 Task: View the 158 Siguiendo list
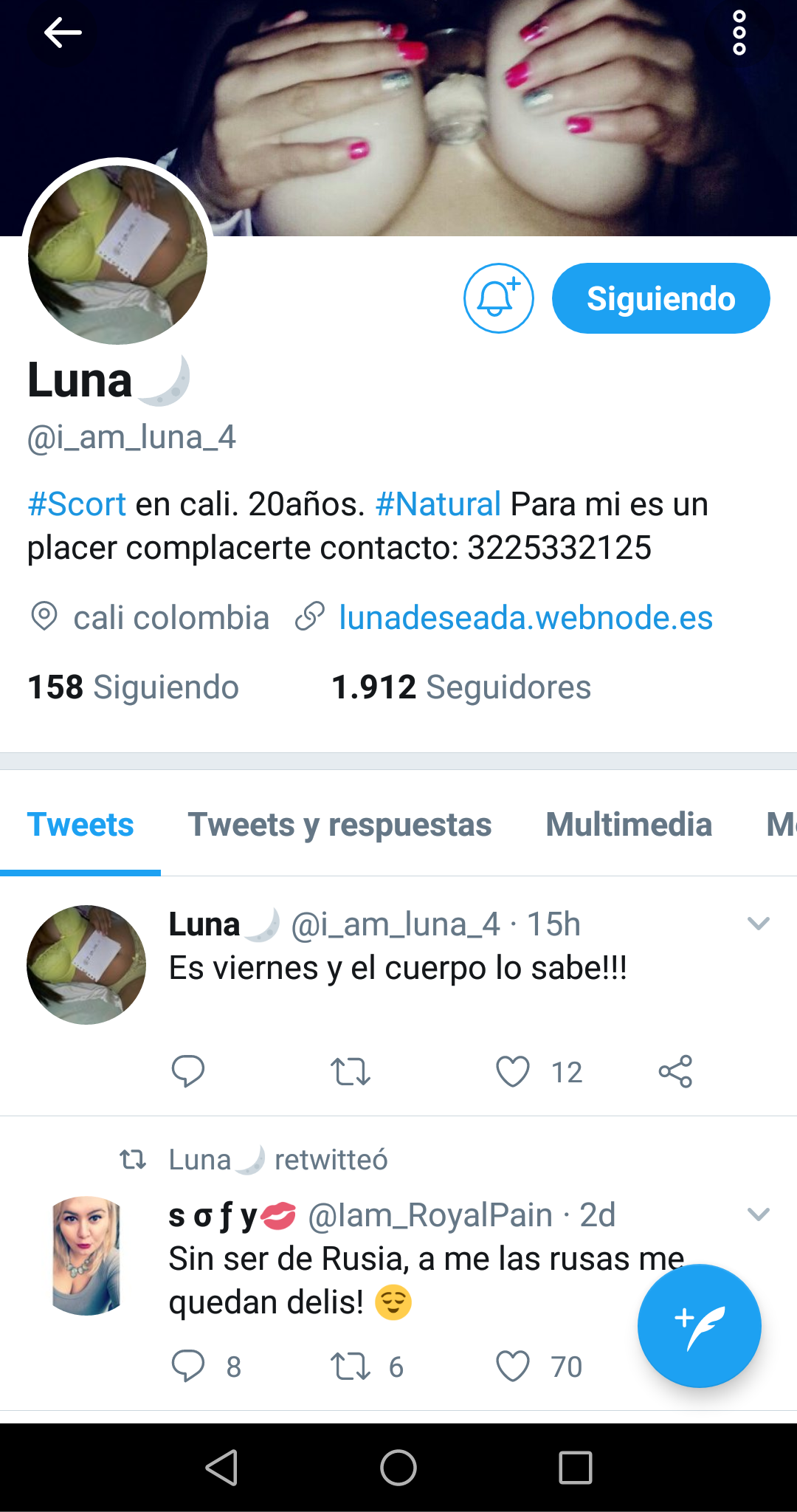[x=133, y=687]
